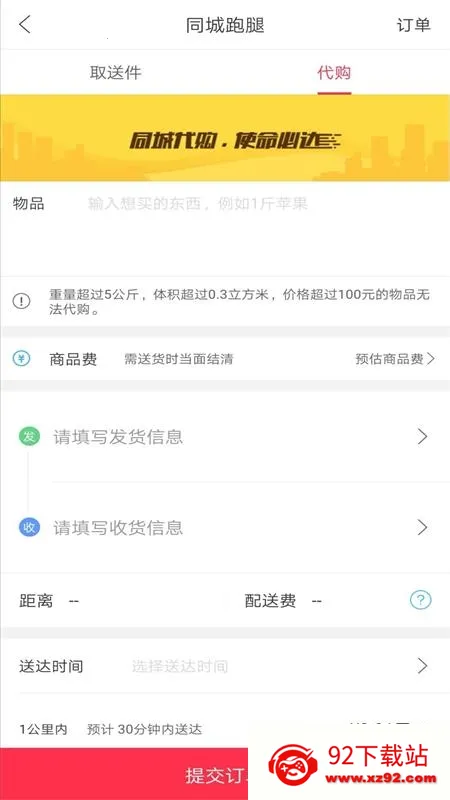The height and width of the screenshot is (800, 450).
Task: Go back using the top-left arrow
Action: pos(24,24)
